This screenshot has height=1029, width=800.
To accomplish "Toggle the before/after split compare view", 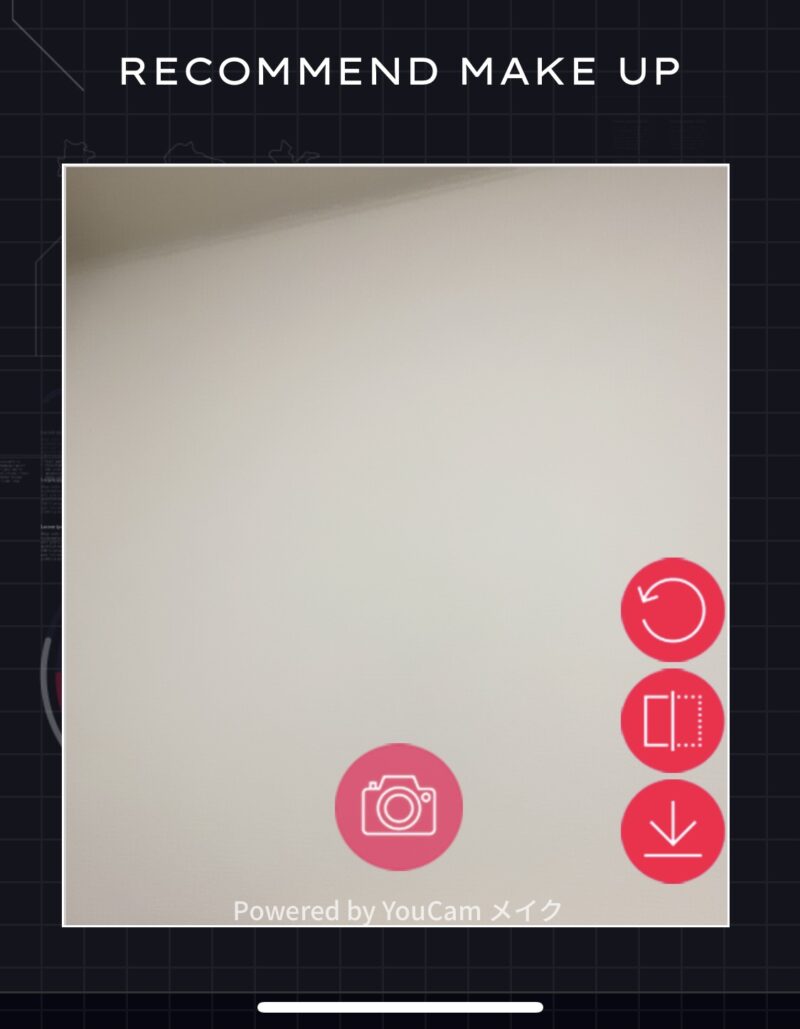I will click(672, 720).
